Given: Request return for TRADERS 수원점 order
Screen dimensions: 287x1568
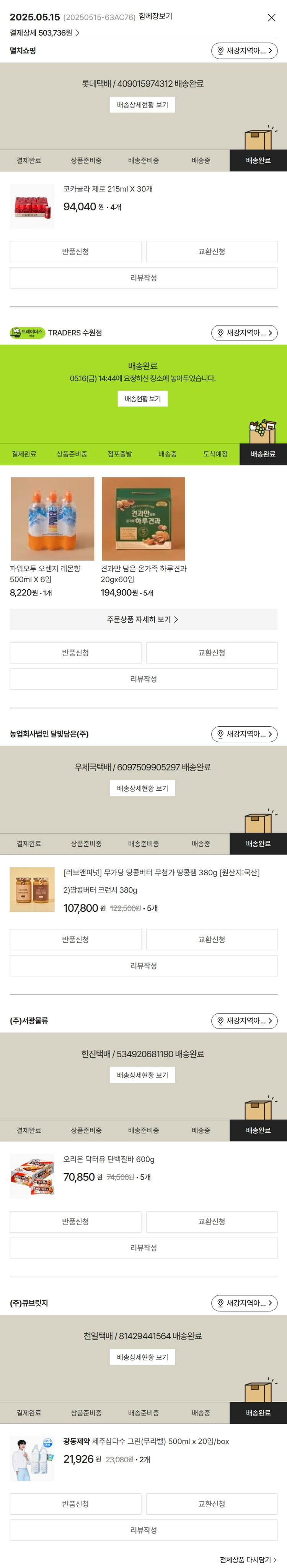Looking at the screenshot, I should [x=75, y=652].
